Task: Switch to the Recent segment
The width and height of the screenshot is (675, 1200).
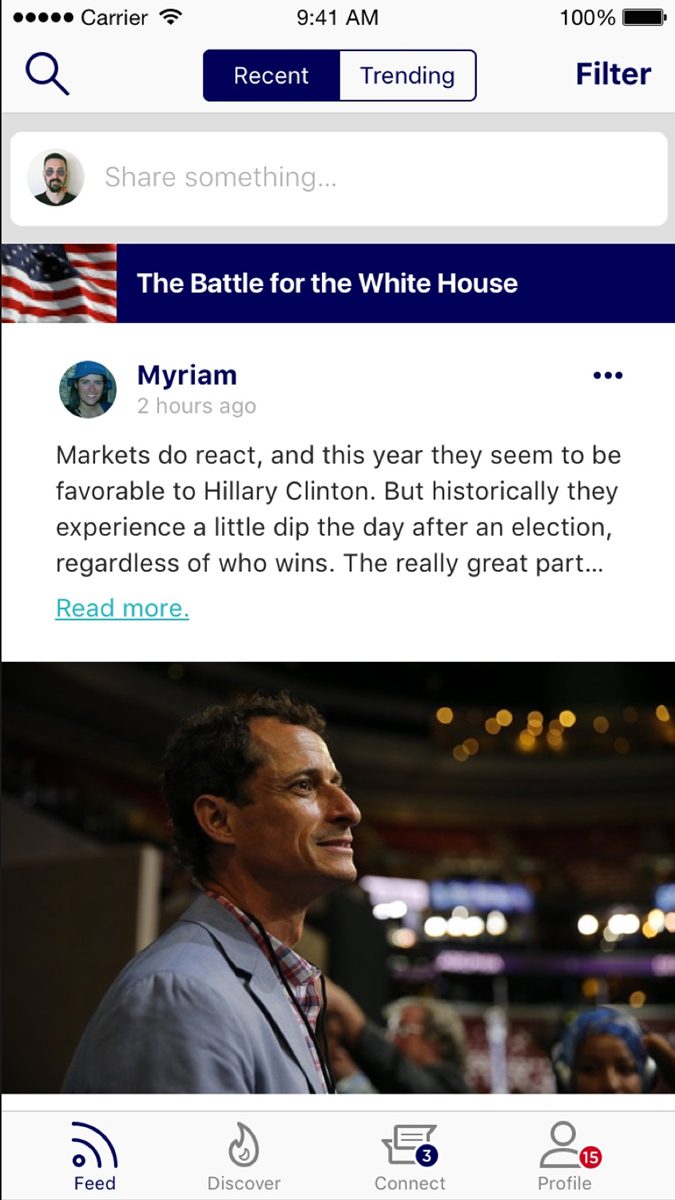Action: point(271,76)
